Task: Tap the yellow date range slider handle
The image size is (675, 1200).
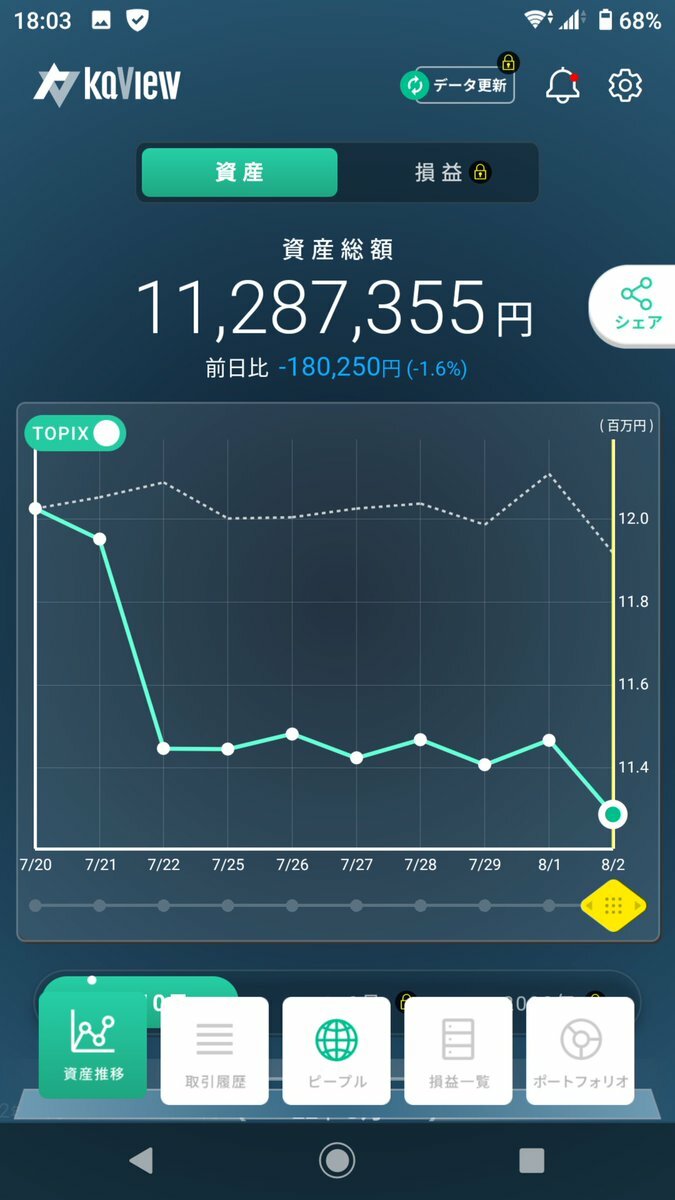Action: click(x=614, y=905)
